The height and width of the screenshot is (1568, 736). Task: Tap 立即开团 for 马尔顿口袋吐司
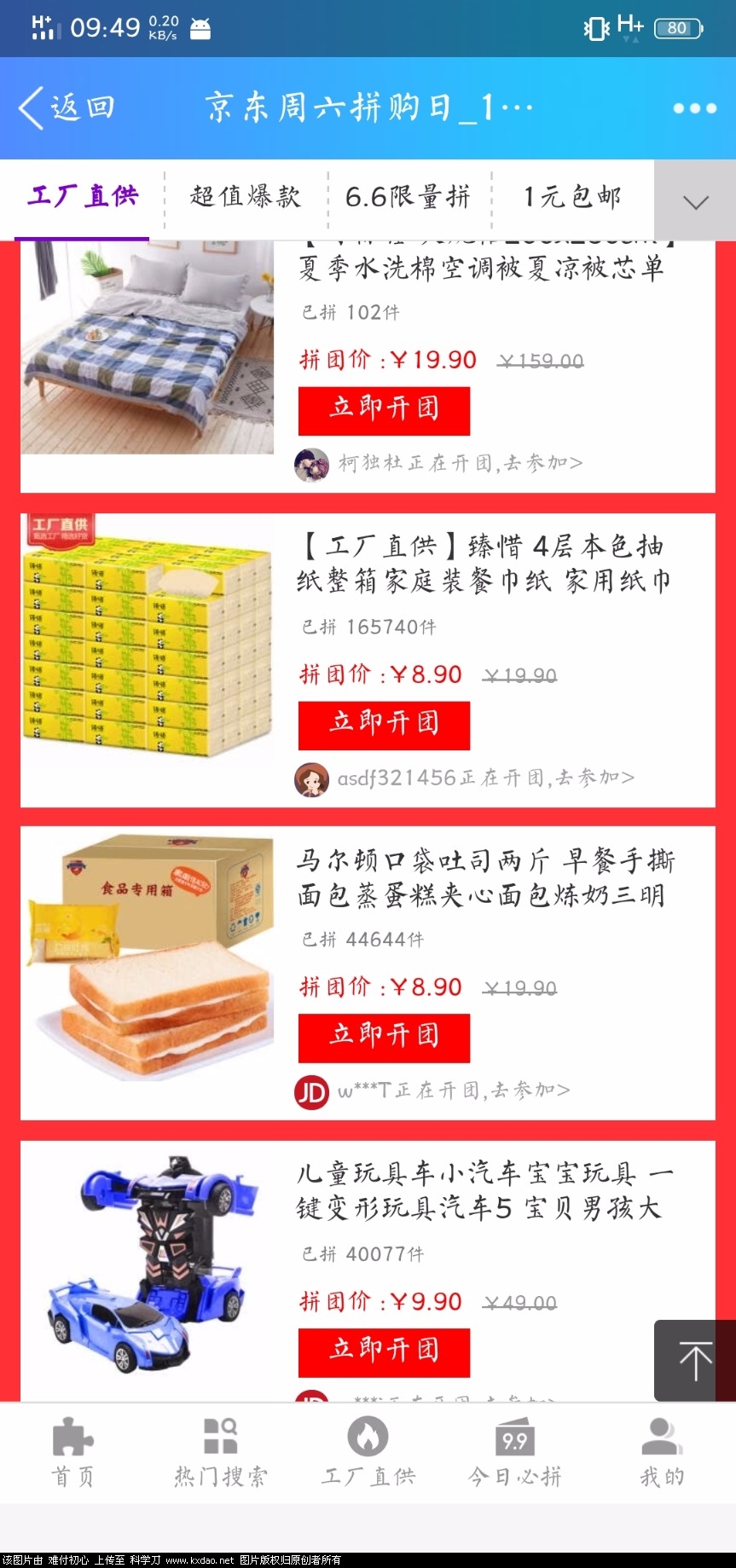coord(384,1037)
